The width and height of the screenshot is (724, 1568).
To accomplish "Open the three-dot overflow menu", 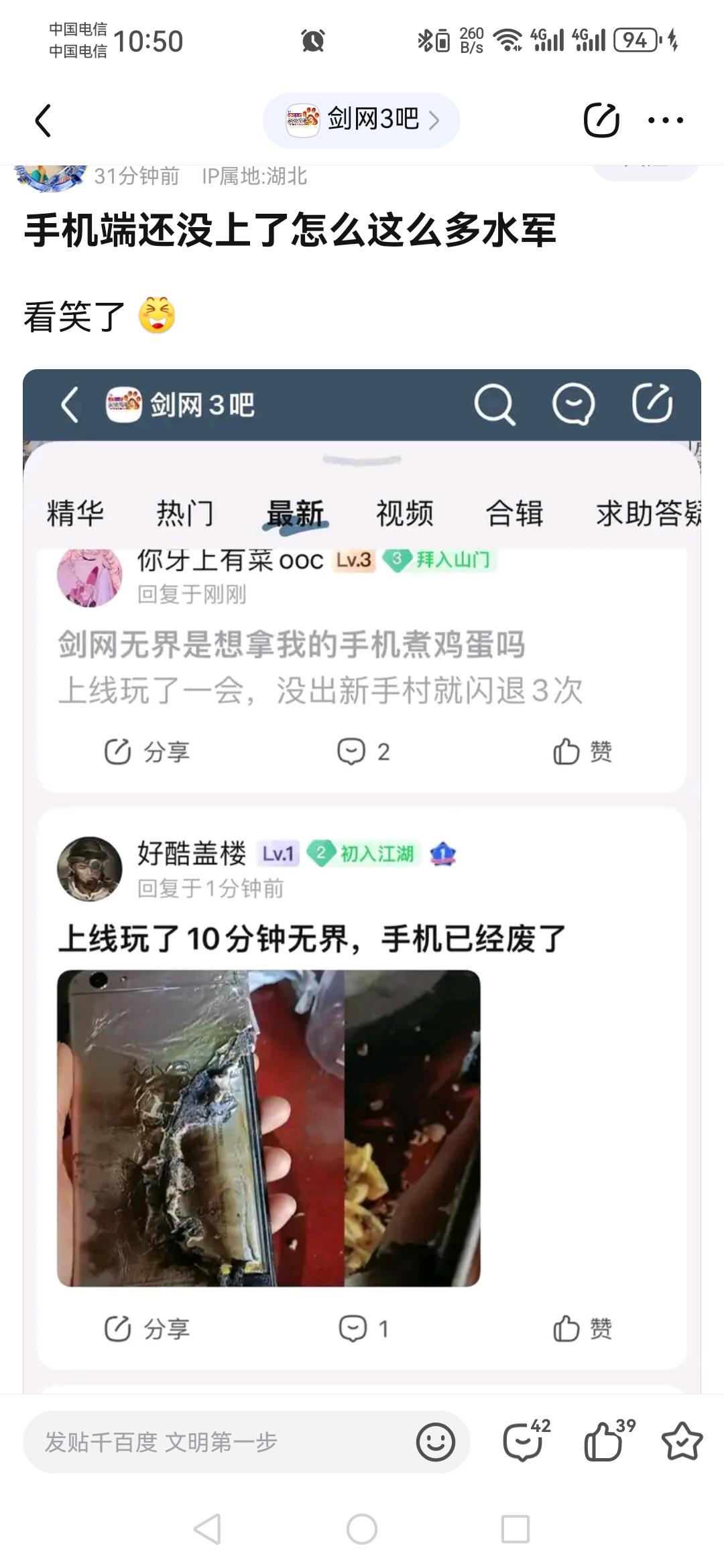I will 665,121.
